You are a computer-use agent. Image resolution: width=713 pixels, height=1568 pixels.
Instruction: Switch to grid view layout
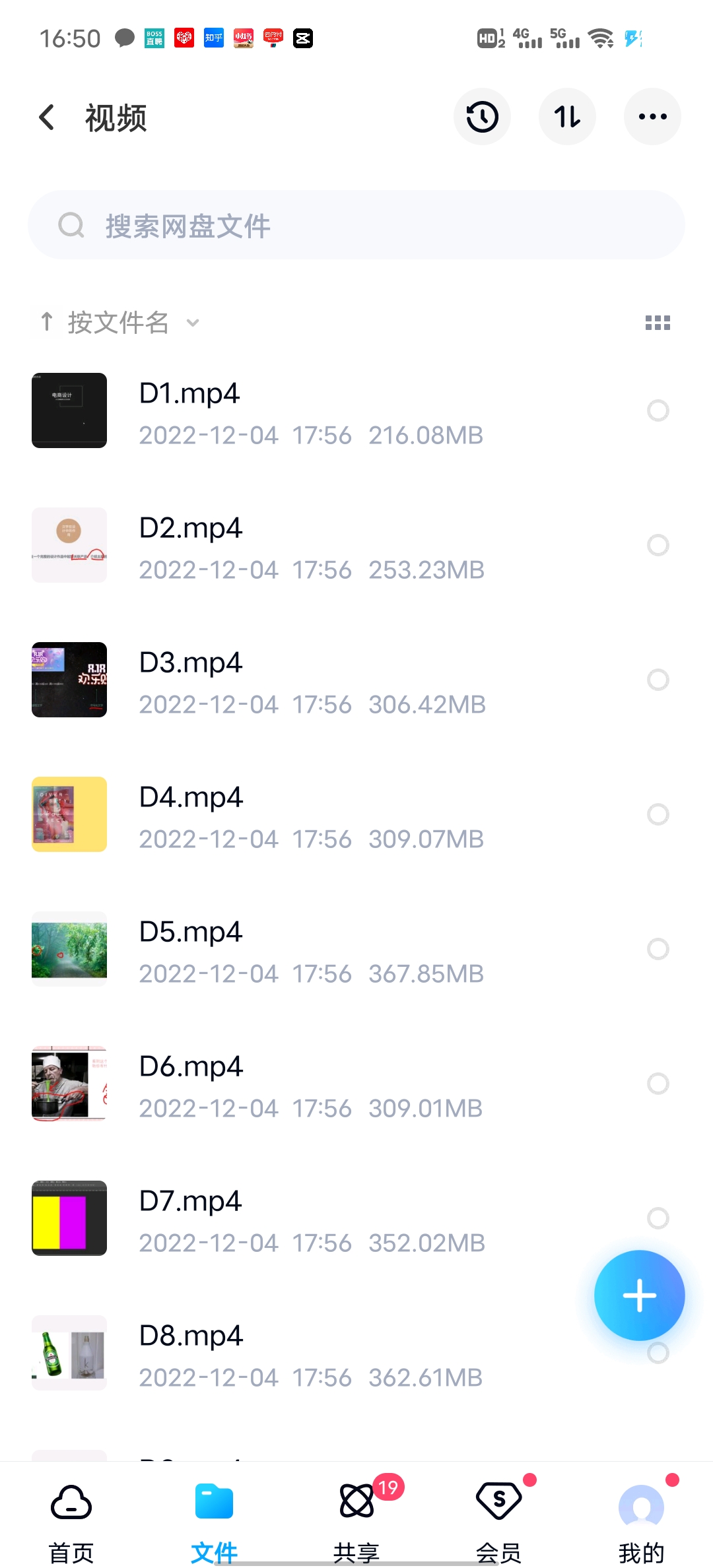tap(658, 323)
